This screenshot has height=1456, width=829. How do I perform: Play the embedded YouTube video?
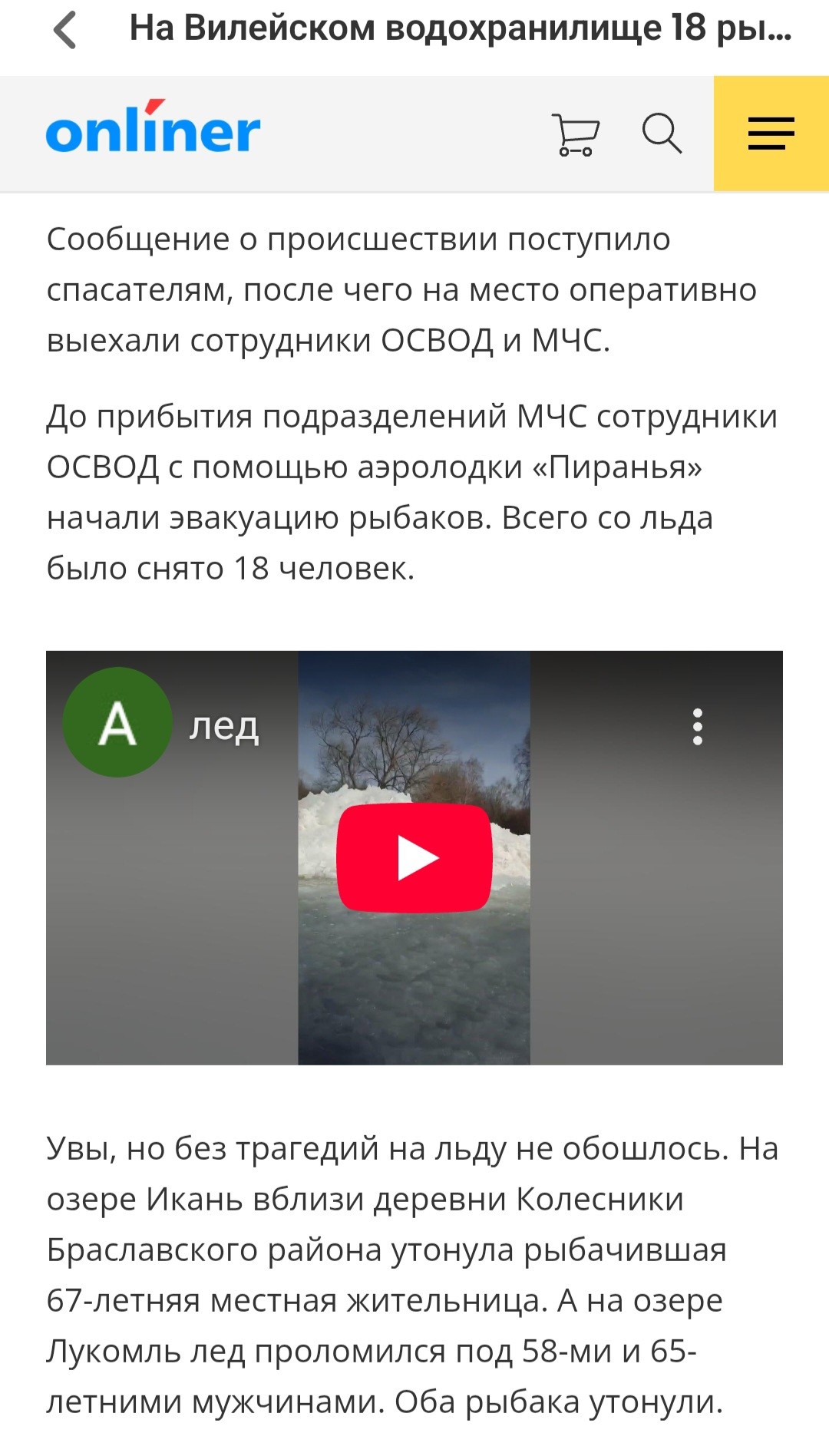coord(414,857)
